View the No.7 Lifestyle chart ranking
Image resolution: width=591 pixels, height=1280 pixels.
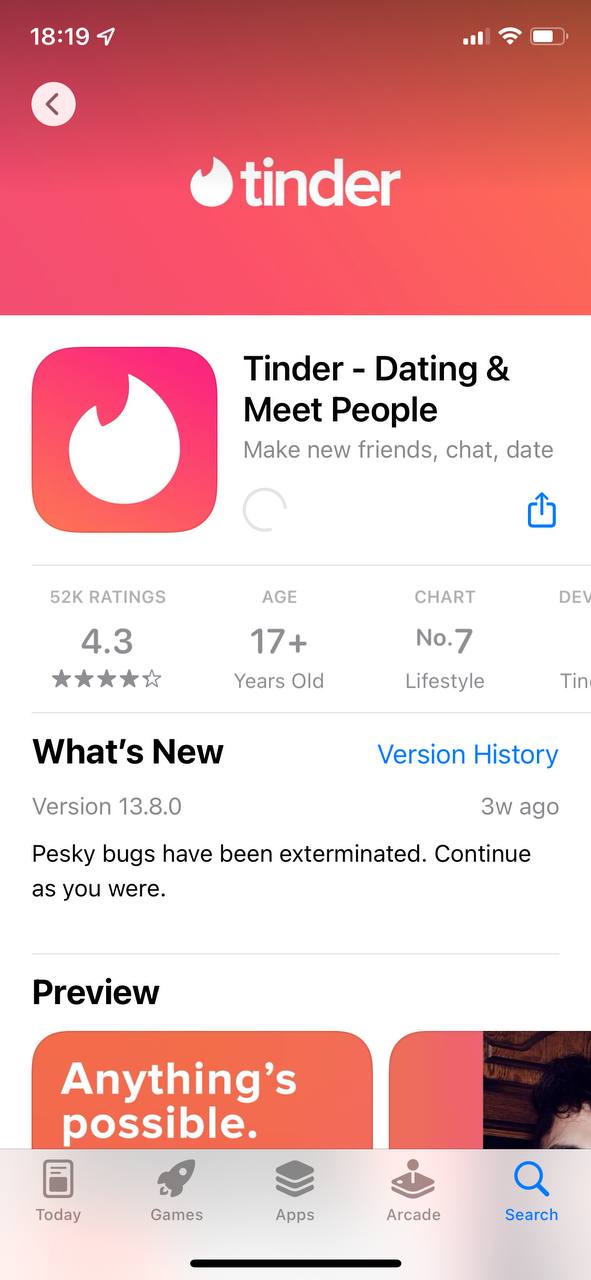coord(445,639)
